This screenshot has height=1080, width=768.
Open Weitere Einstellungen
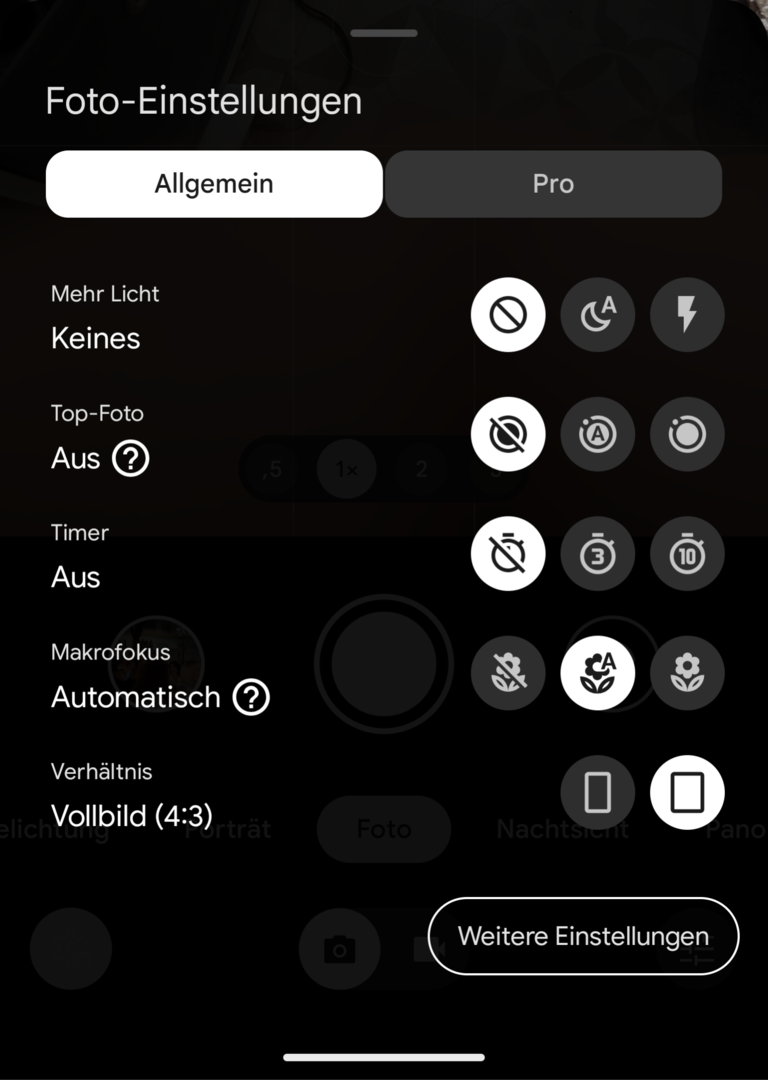pyautogui.click(x=583, y=936)
